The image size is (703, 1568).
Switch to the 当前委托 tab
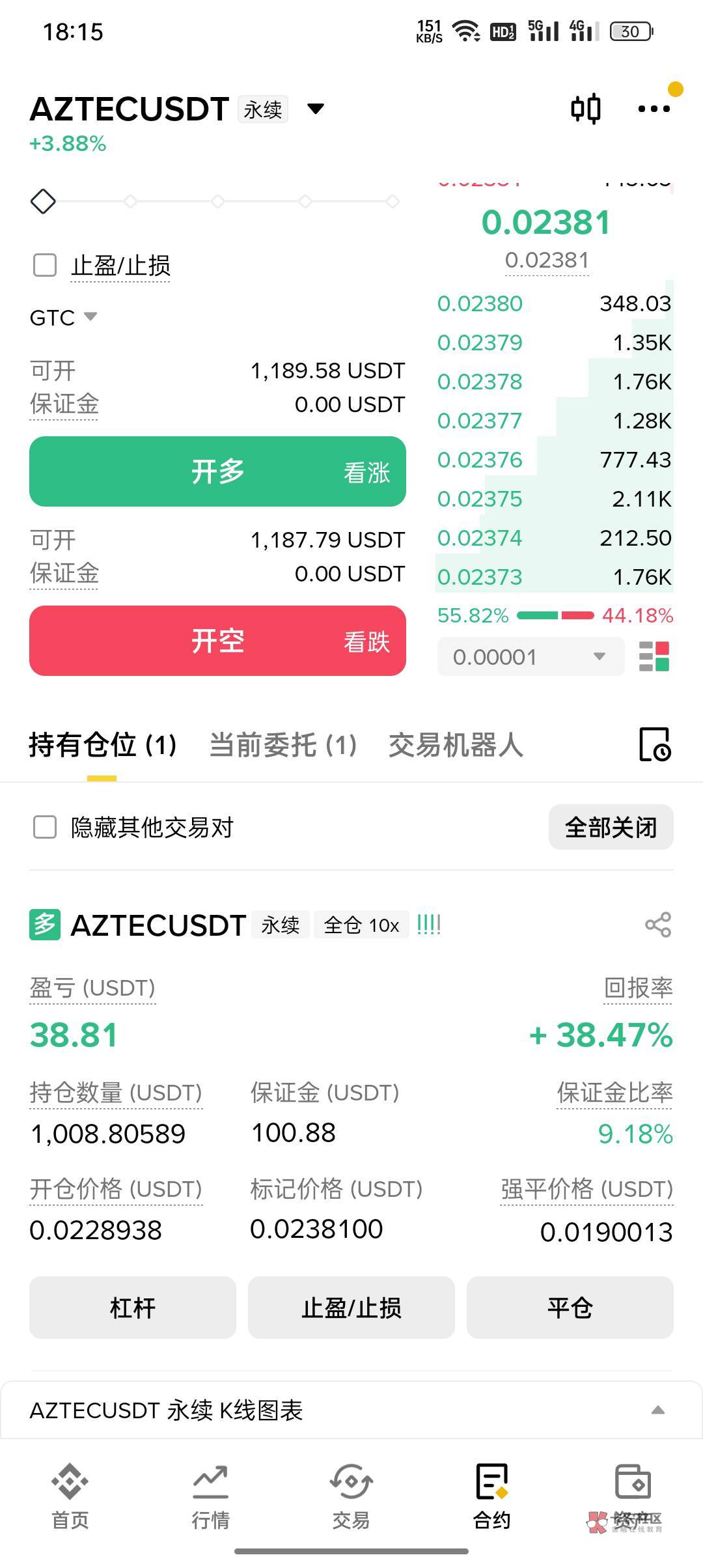click(283, 745)
